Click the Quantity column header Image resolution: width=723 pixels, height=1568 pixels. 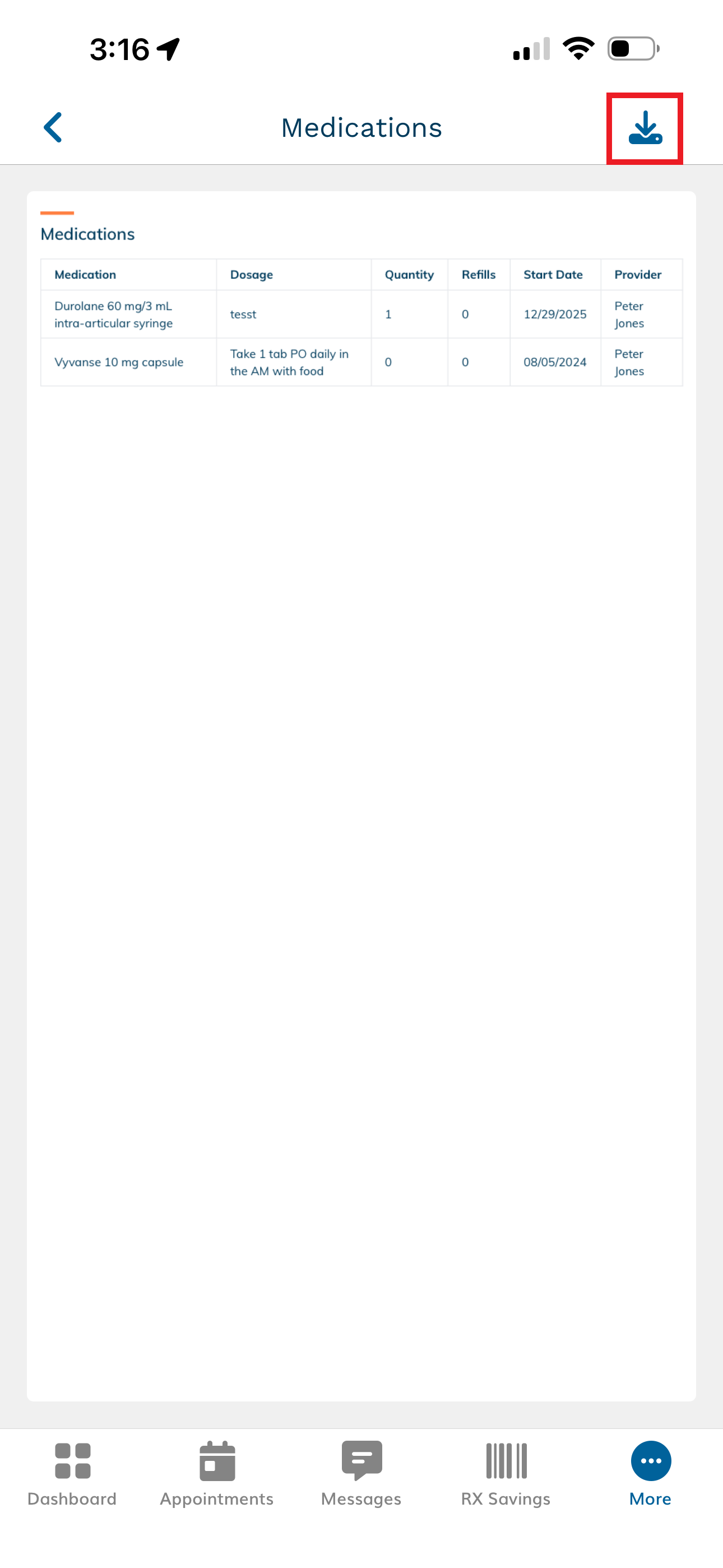click(x=409, y=275)
